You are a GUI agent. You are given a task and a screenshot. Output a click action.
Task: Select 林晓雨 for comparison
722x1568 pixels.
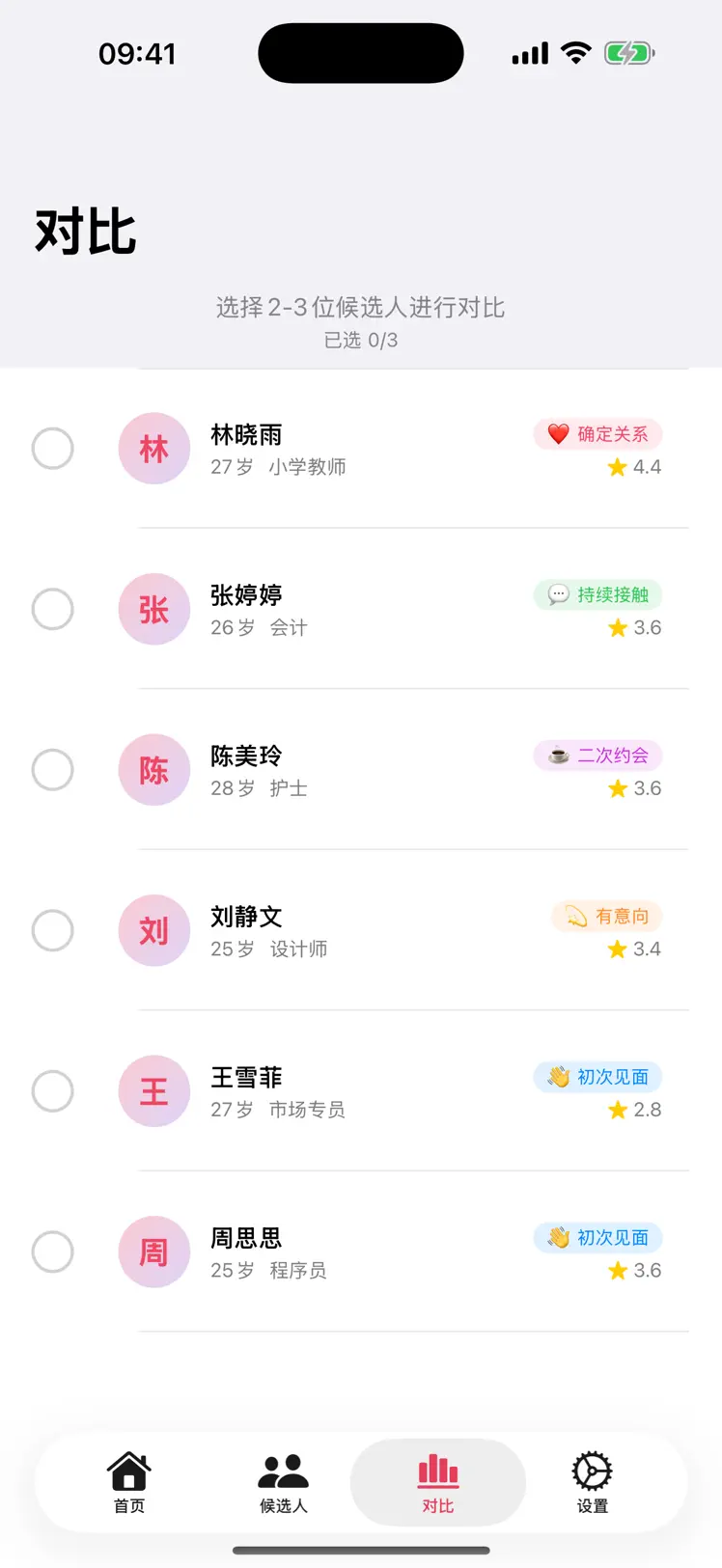coord(52,449)
